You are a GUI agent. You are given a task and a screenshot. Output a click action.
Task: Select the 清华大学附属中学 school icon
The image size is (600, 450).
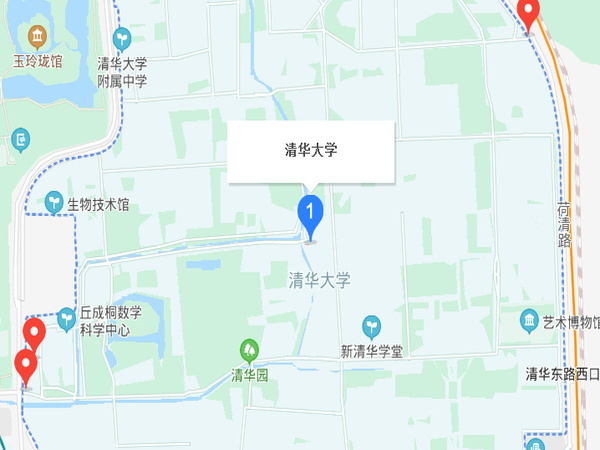pyautogui.click(x=122, y=39)
